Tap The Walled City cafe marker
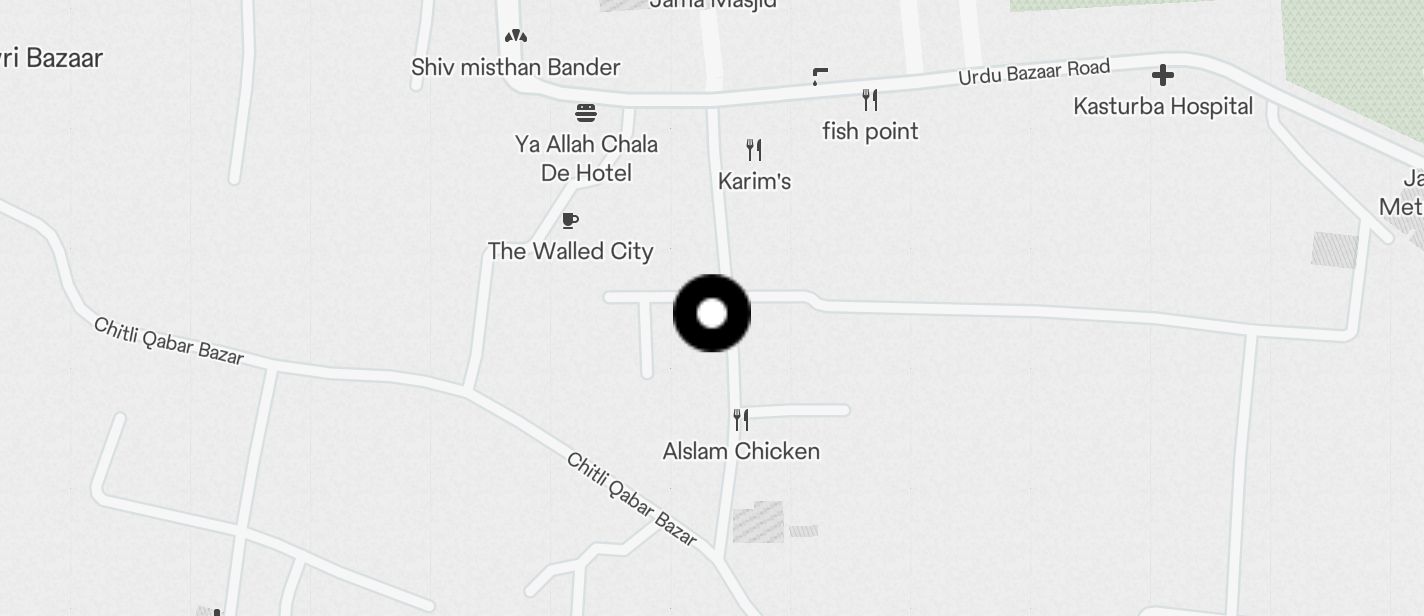Viewport: 1424px width, 616px height. 570,221
